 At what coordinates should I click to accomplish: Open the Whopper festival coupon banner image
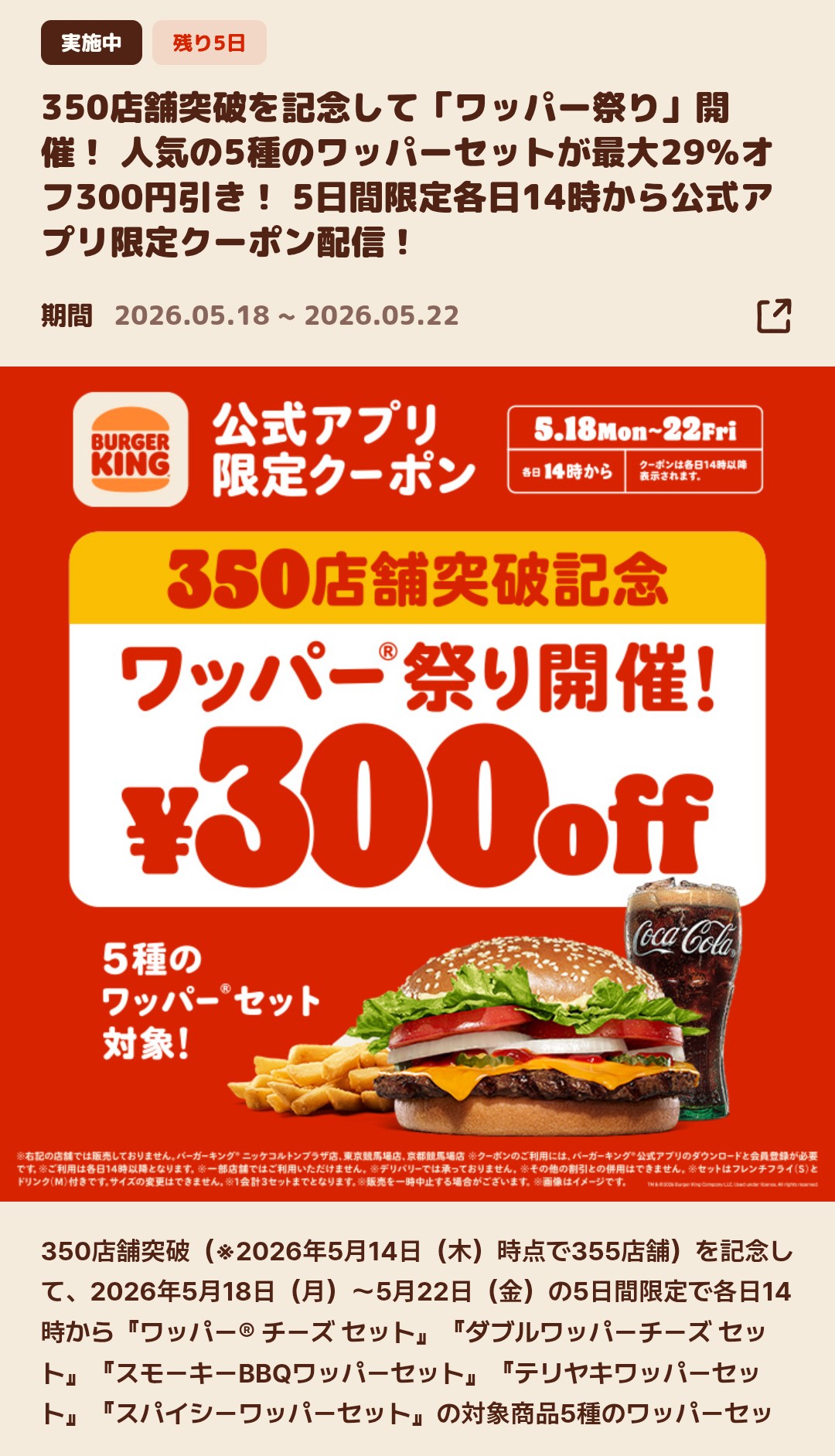point(417,783)
